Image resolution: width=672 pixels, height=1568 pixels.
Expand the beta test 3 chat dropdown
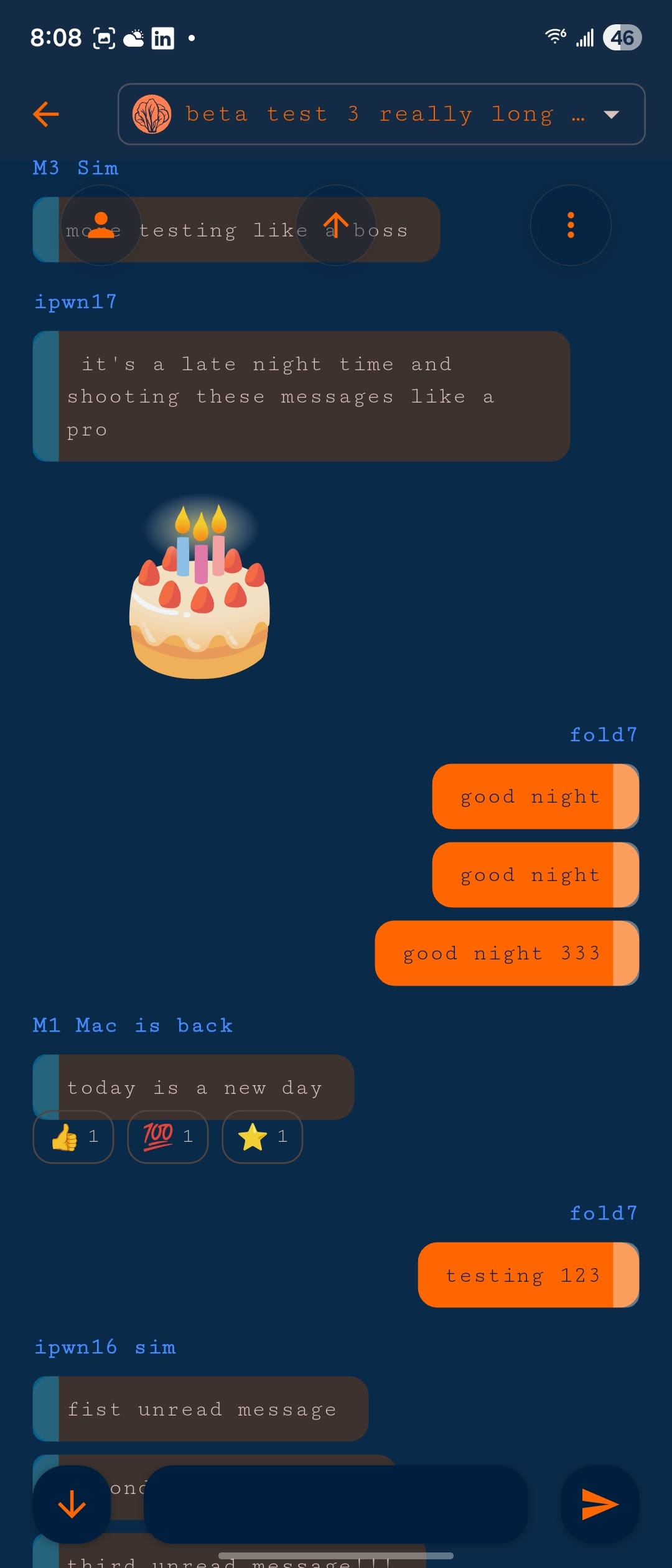(x=611, y=114)
